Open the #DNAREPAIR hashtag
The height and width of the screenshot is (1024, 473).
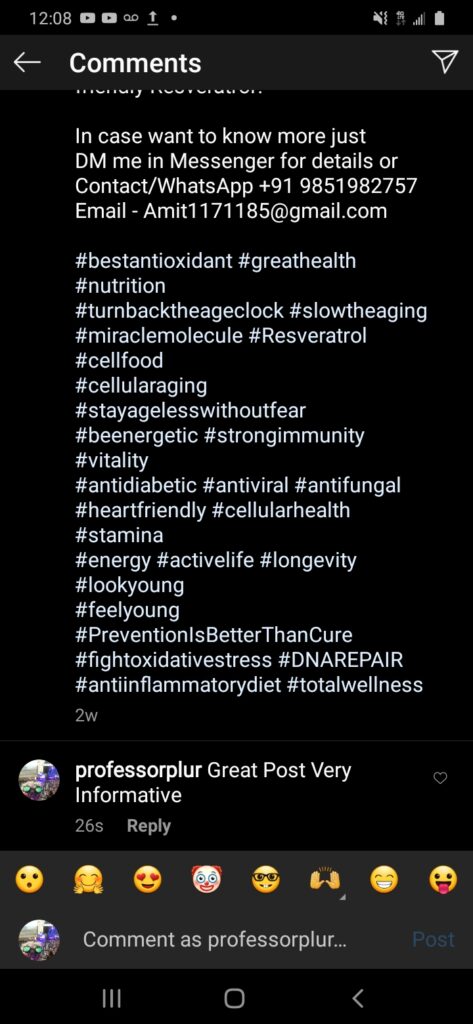pos(340,660)
